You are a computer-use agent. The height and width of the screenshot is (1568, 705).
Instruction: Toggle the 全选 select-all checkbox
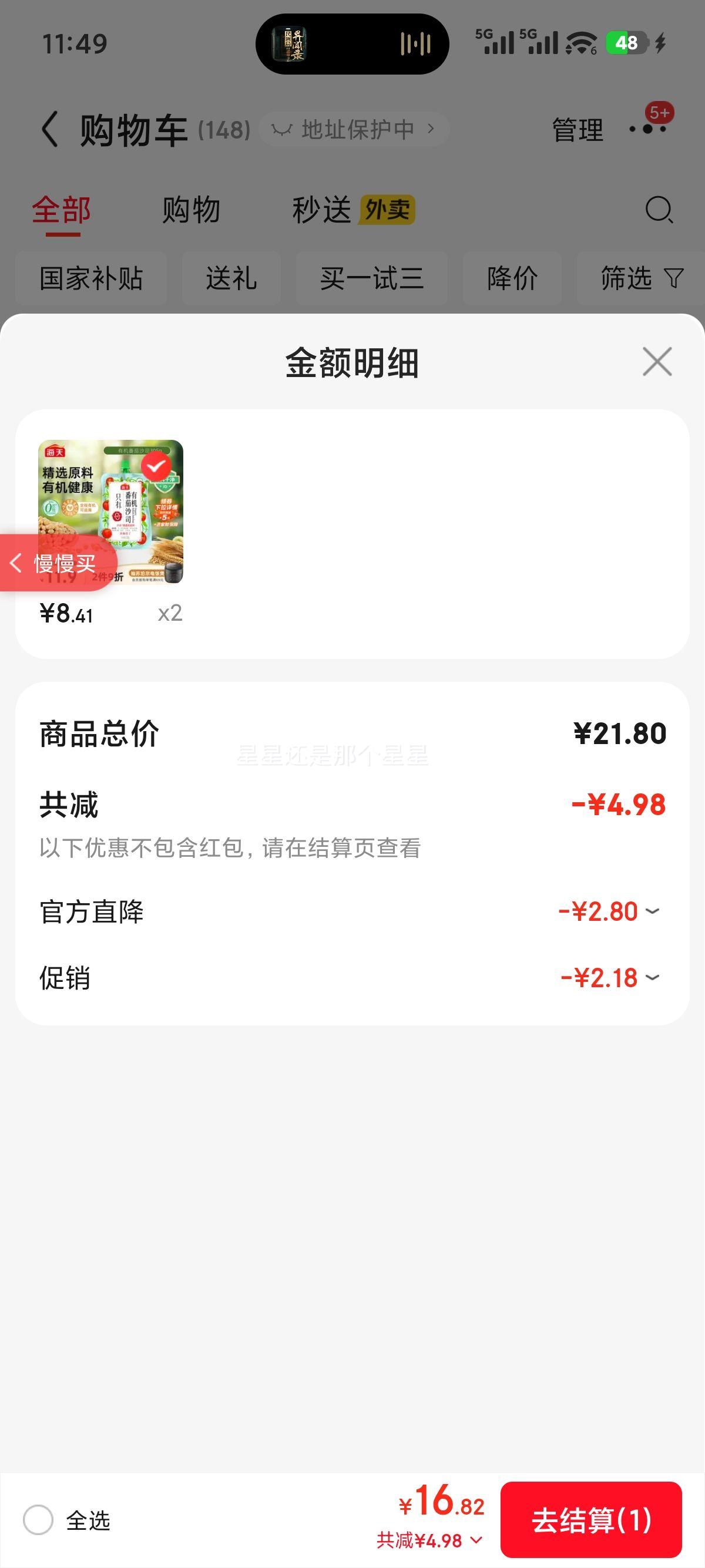[38, 1520]
